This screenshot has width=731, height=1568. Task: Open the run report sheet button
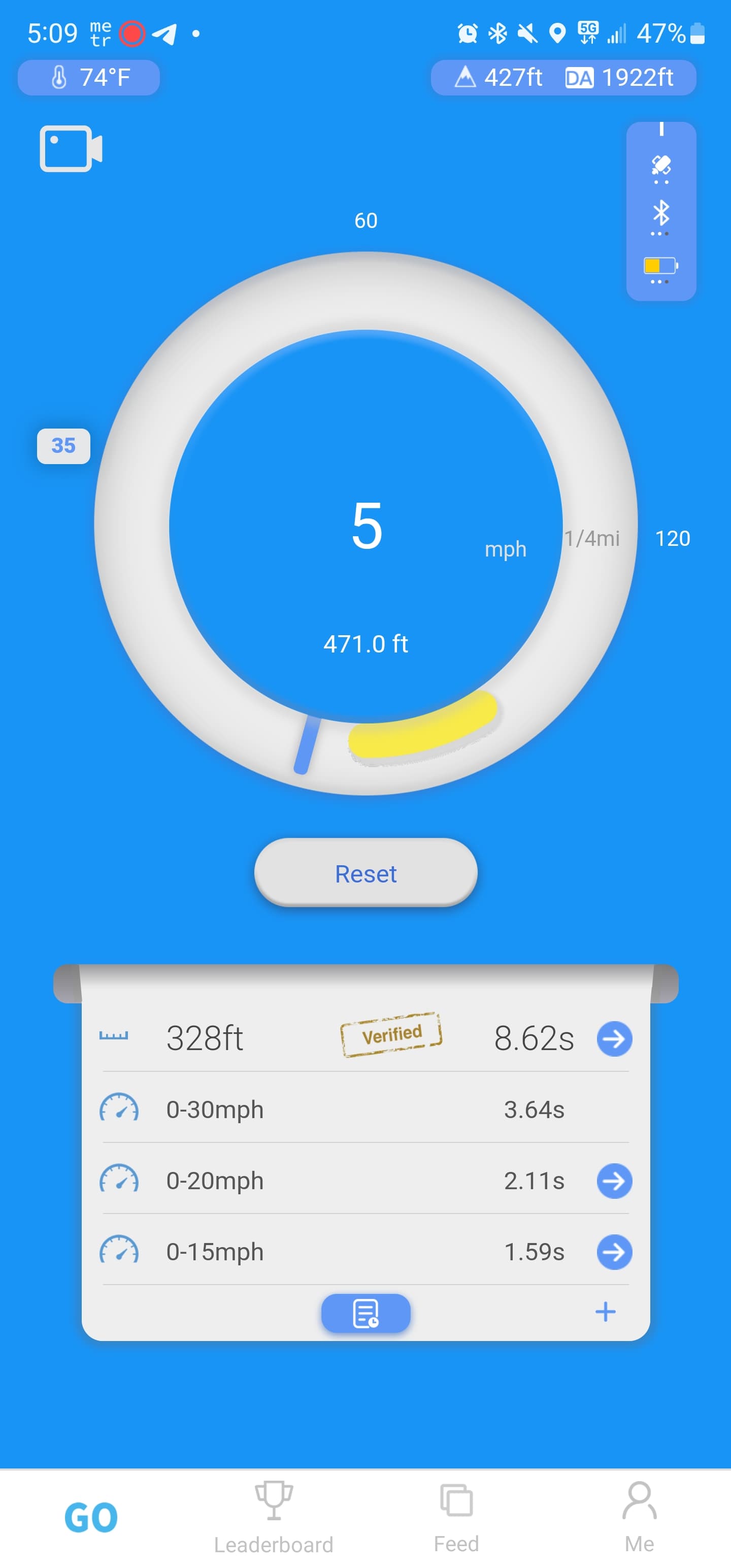pos(366,1313)
